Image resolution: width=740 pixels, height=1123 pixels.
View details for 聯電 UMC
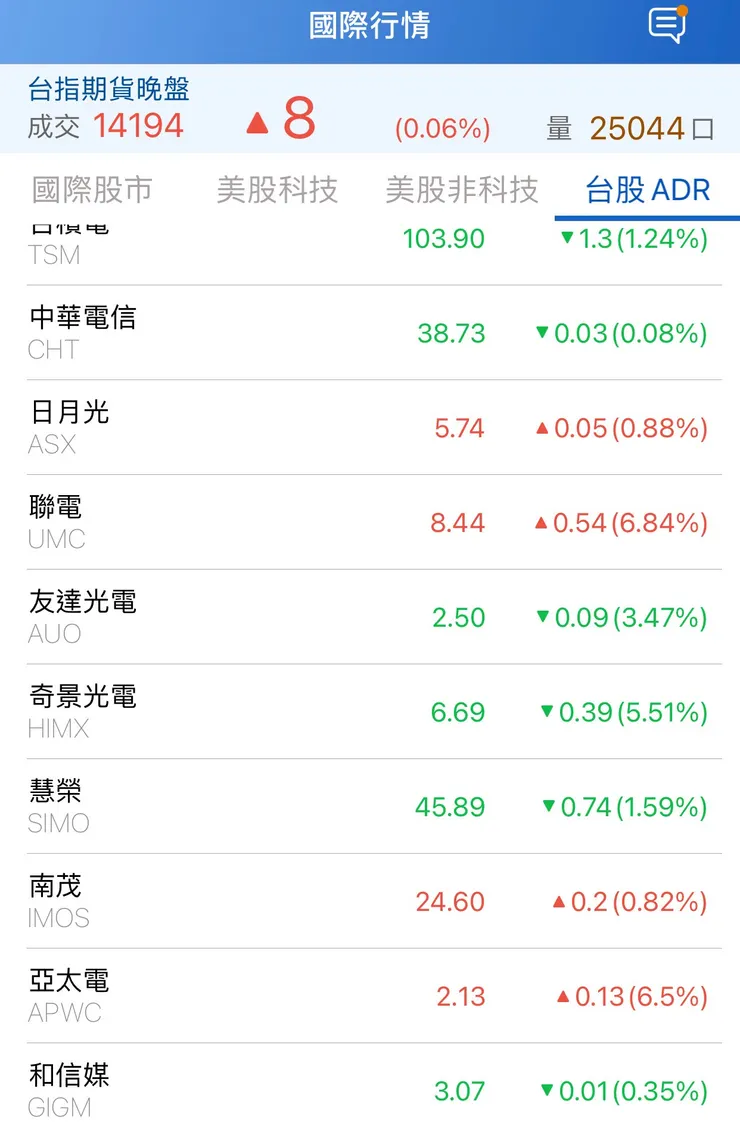[x=370, y=523]
